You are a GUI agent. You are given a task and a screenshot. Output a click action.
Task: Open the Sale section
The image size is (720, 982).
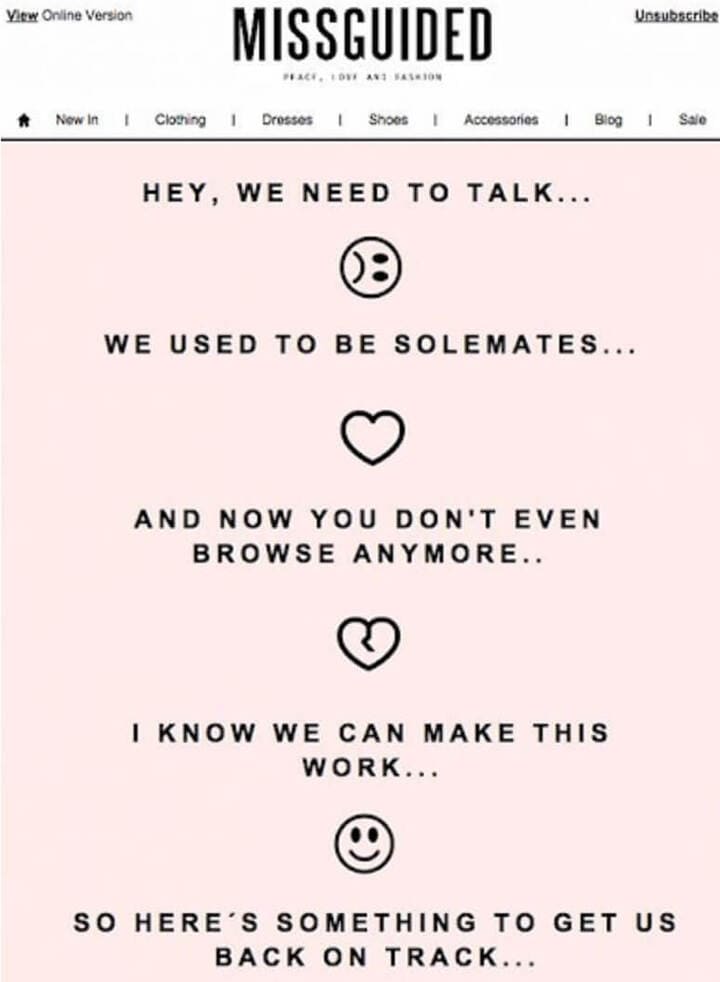pos(692,119)
